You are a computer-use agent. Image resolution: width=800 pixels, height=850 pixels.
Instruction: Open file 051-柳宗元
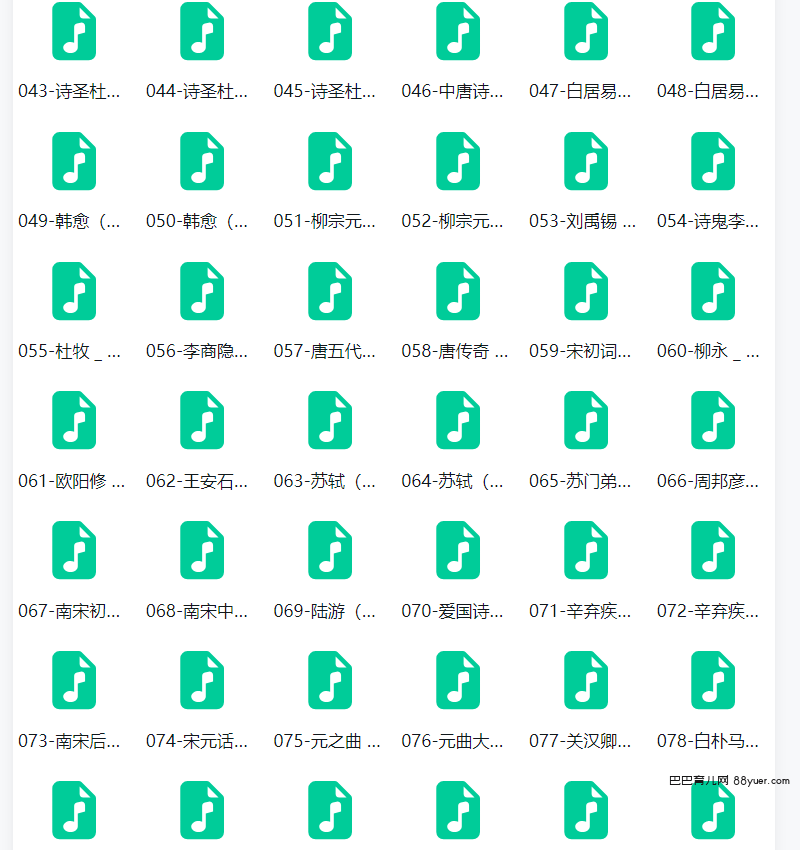pos(330,161)
